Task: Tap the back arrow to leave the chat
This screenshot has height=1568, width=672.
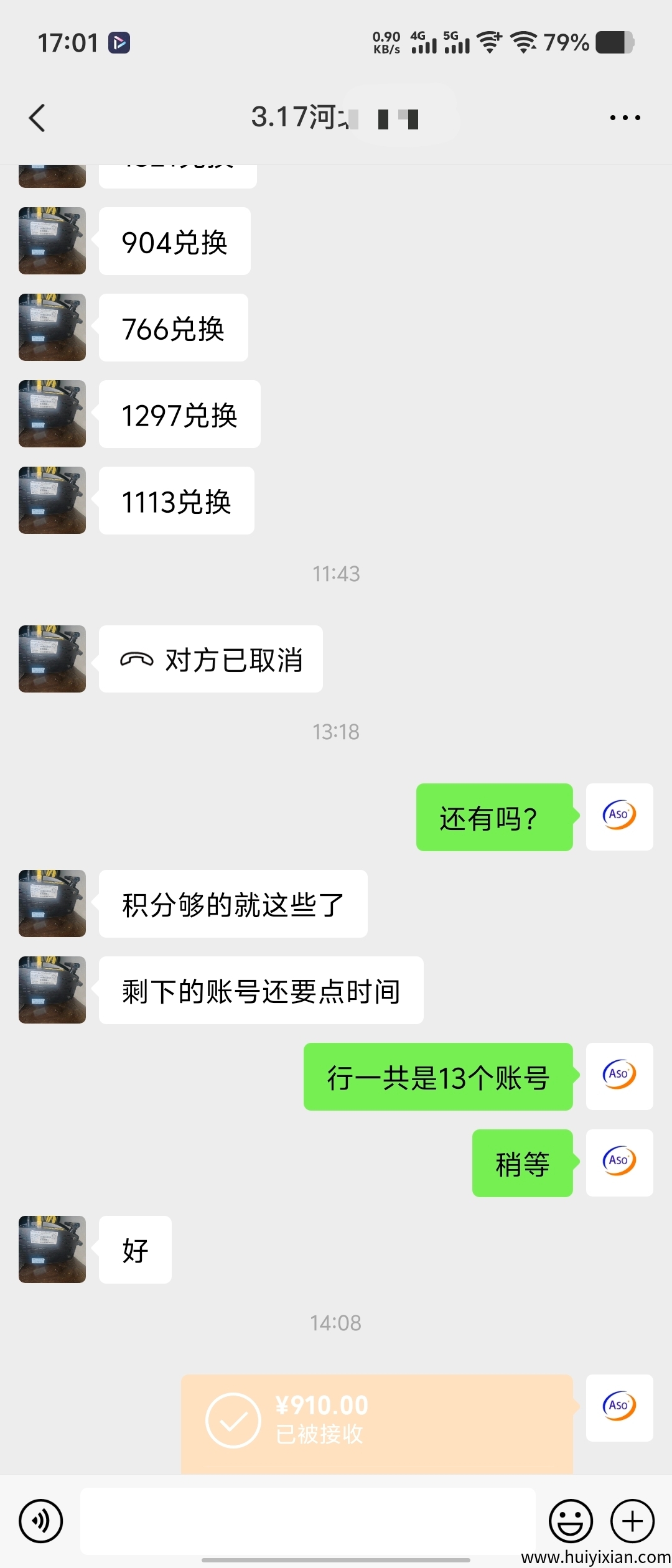Action: [36, 118]
